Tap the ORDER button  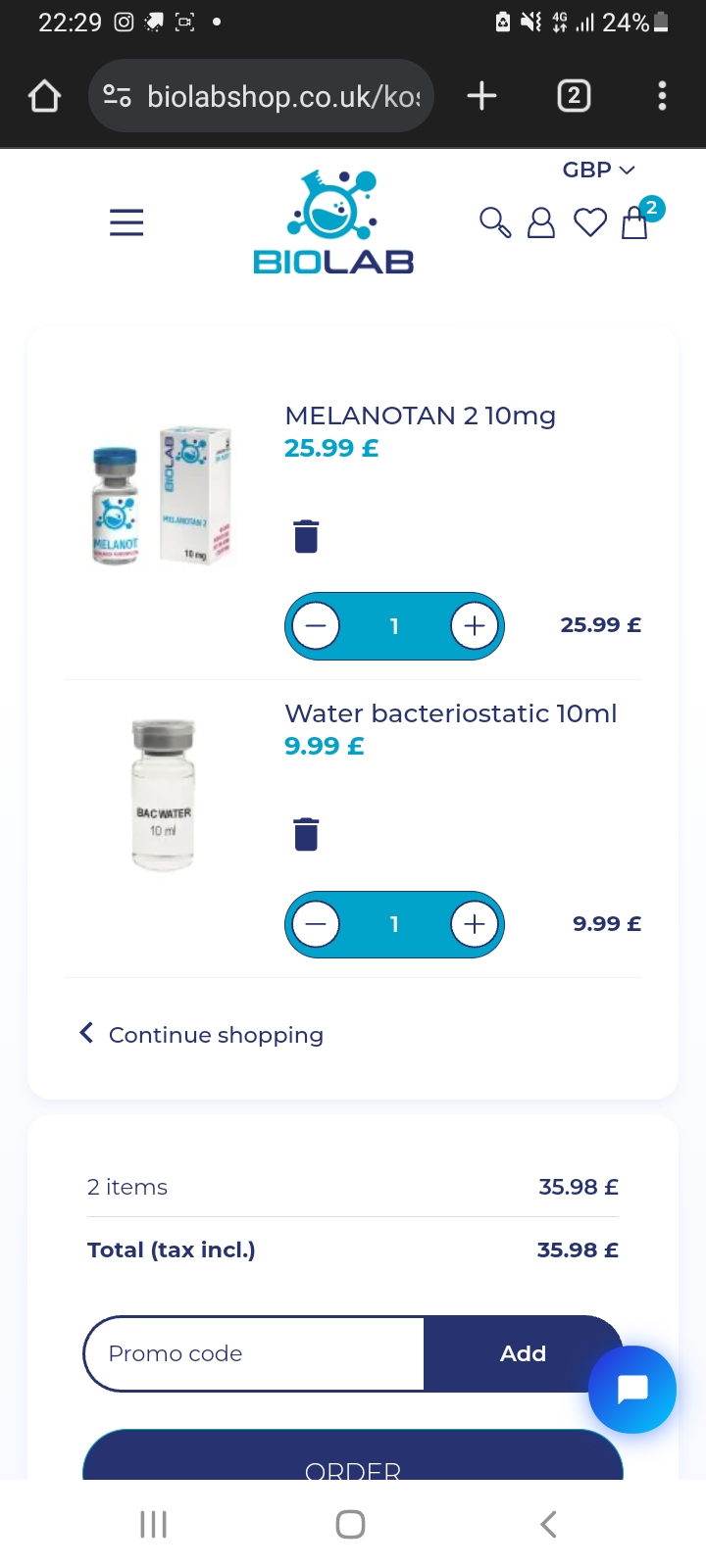353,1460
